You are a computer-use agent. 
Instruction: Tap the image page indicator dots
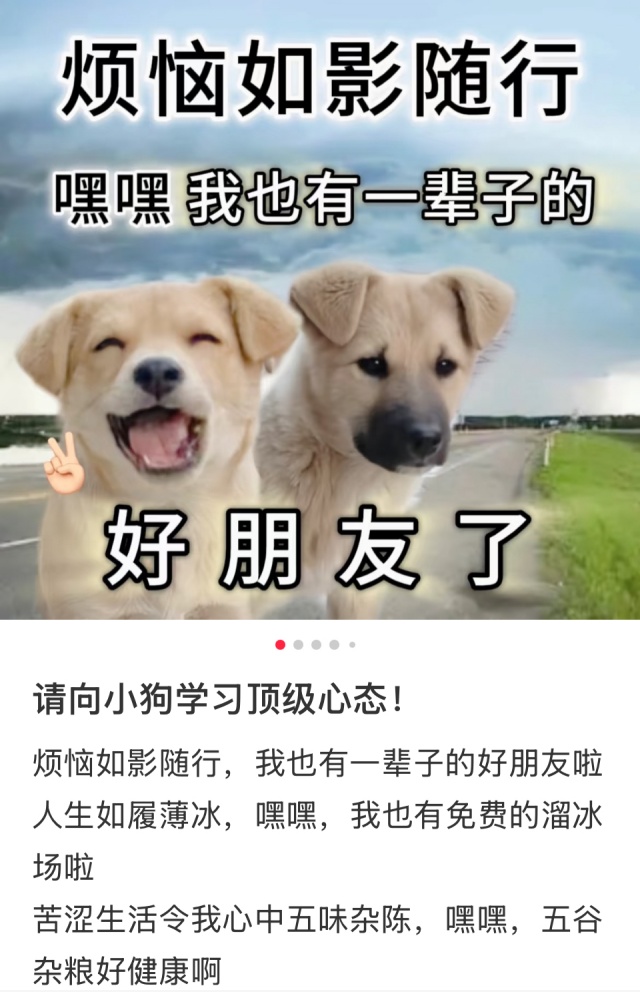[x=316, y=645]
